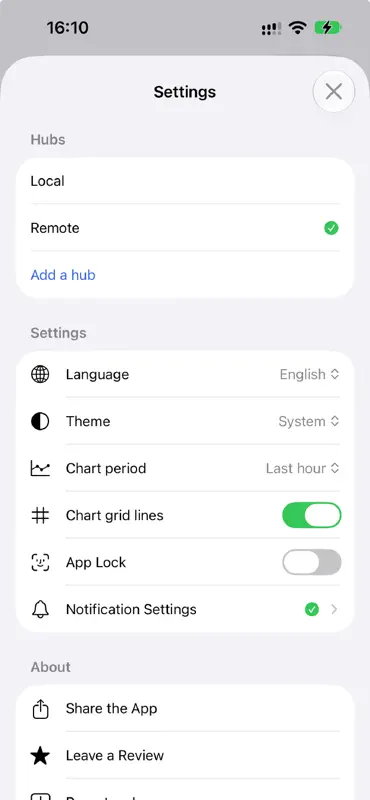
Task: Open the Chart period dropdown
Action: coord(303,468)
